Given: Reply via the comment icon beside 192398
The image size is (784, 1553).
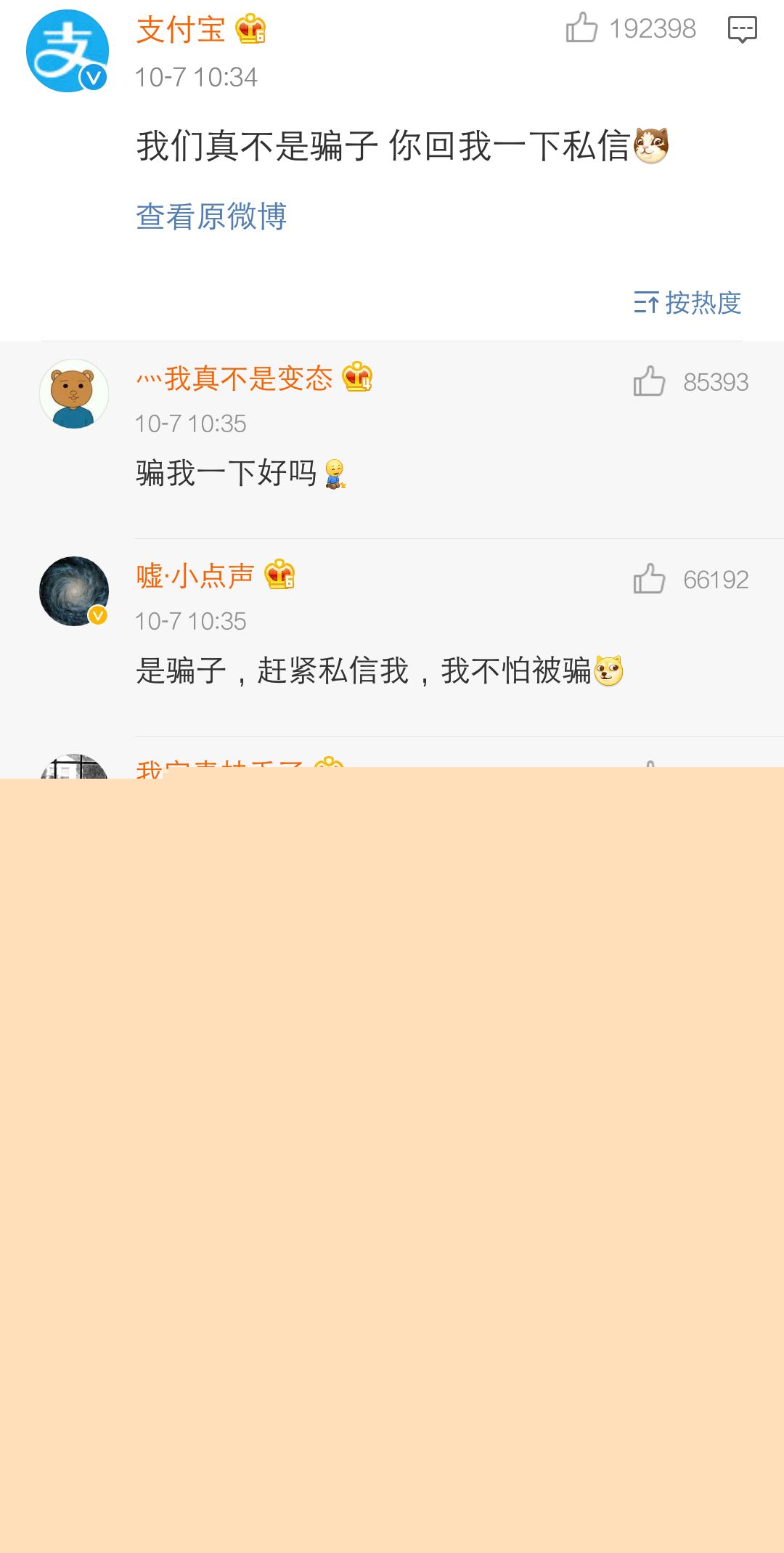Looking at the screenshot, I should tap(742, 29).
